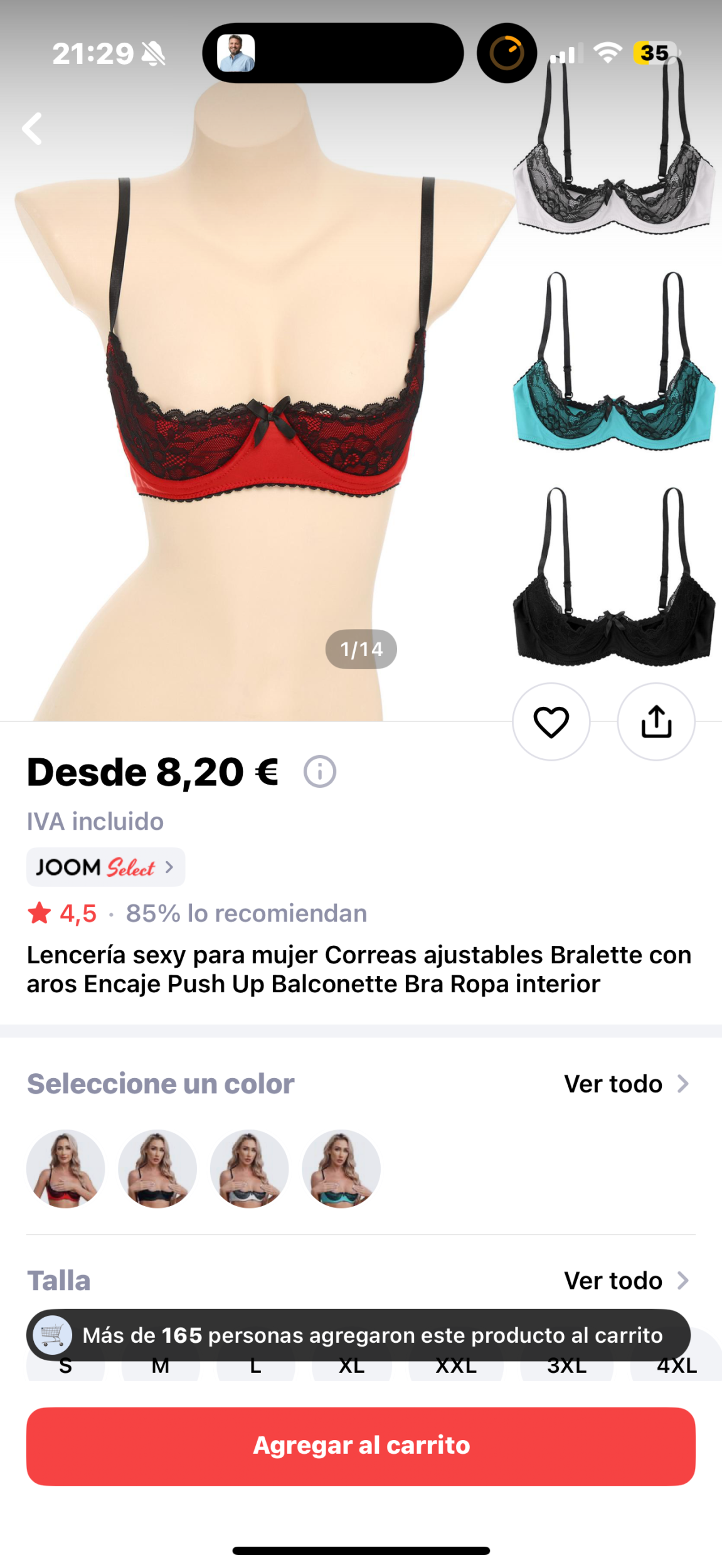Go back using the top-left arrow

33,129
